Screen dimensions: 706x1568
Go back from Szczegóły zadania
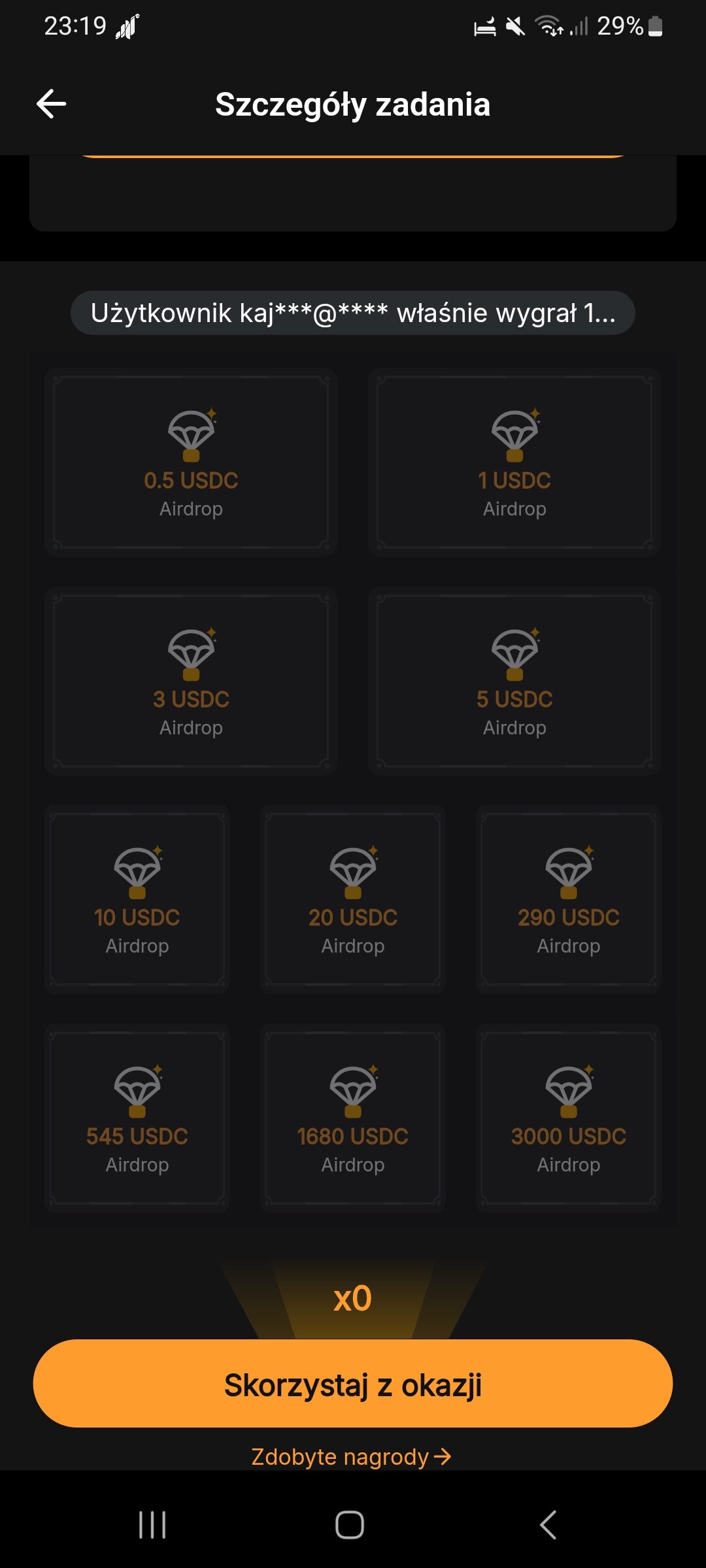[52, 104]
